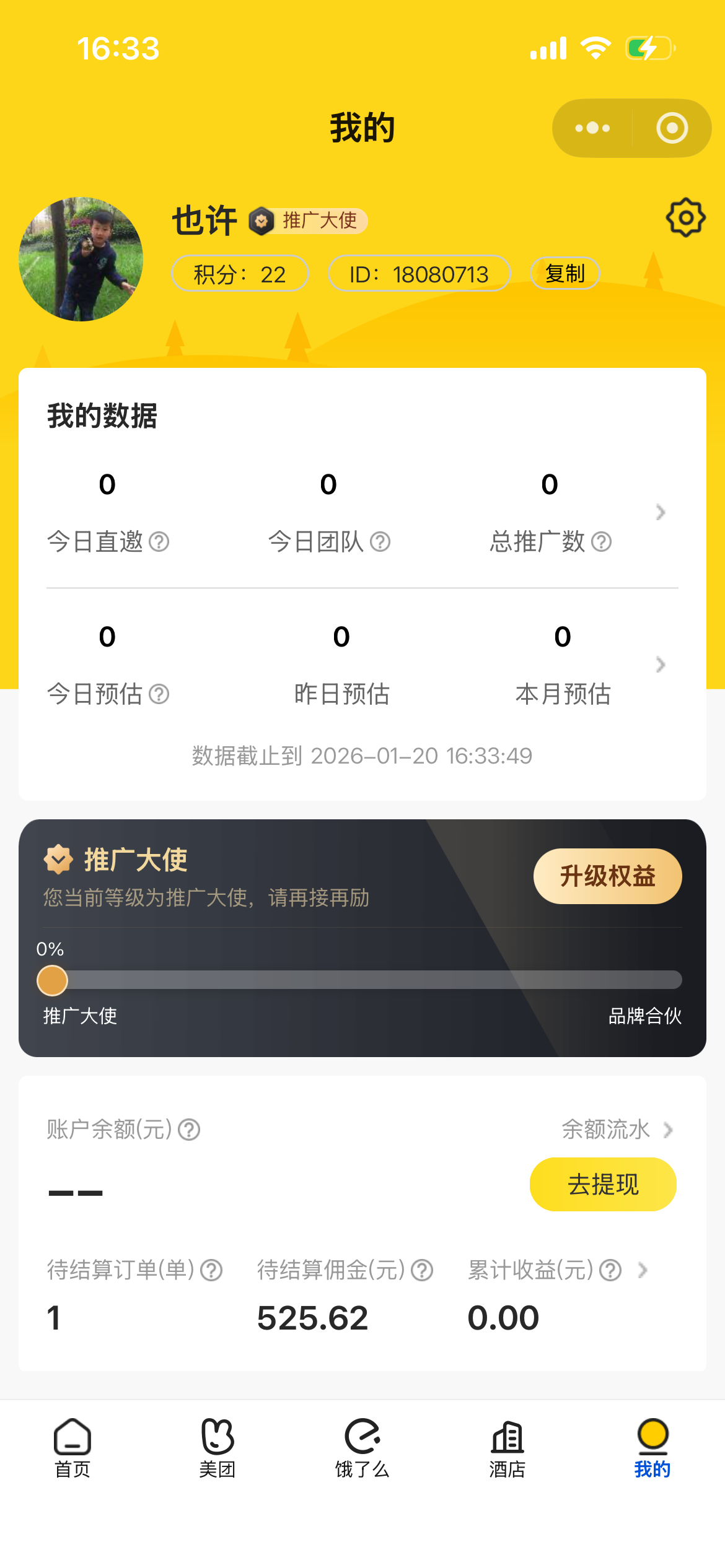Viewport: 725px width, 1568px height.
Task: Open the settings gear icon
Action: pyautogui.click(x=685, y=217)
